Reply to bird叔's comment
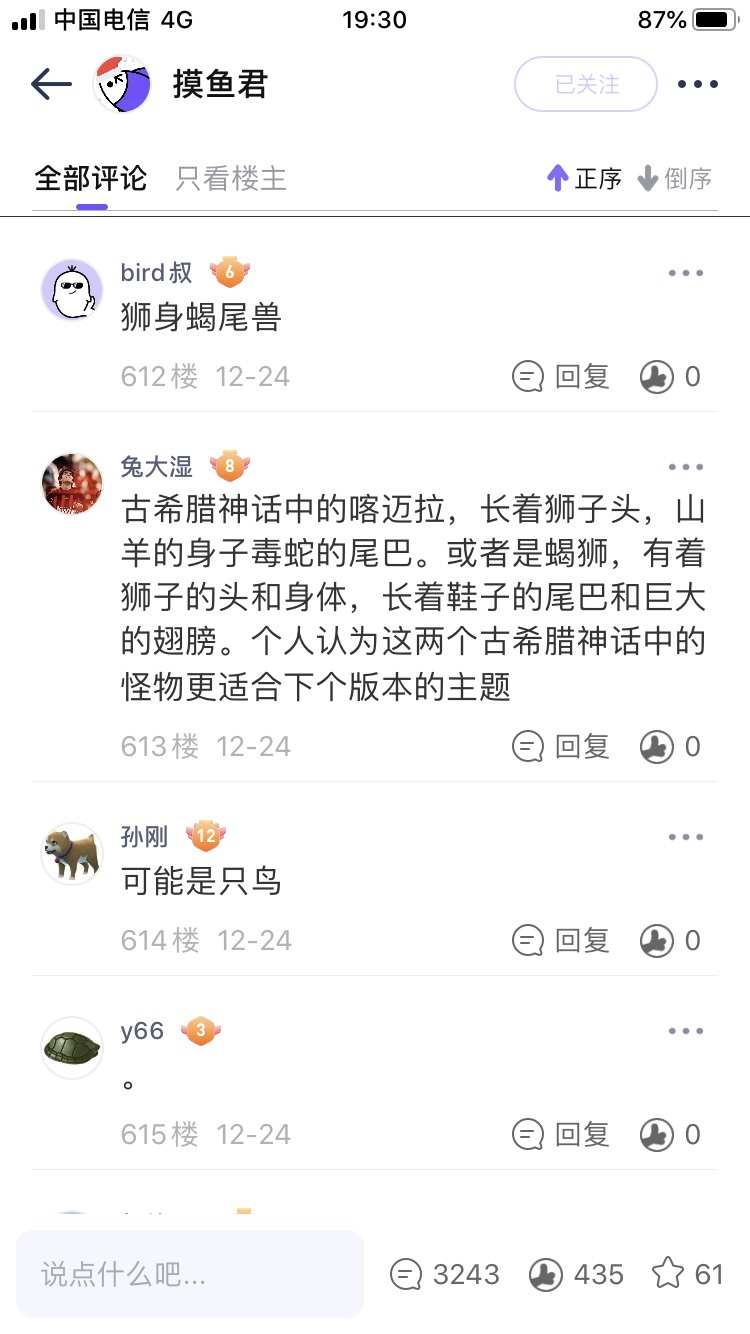 561,377
